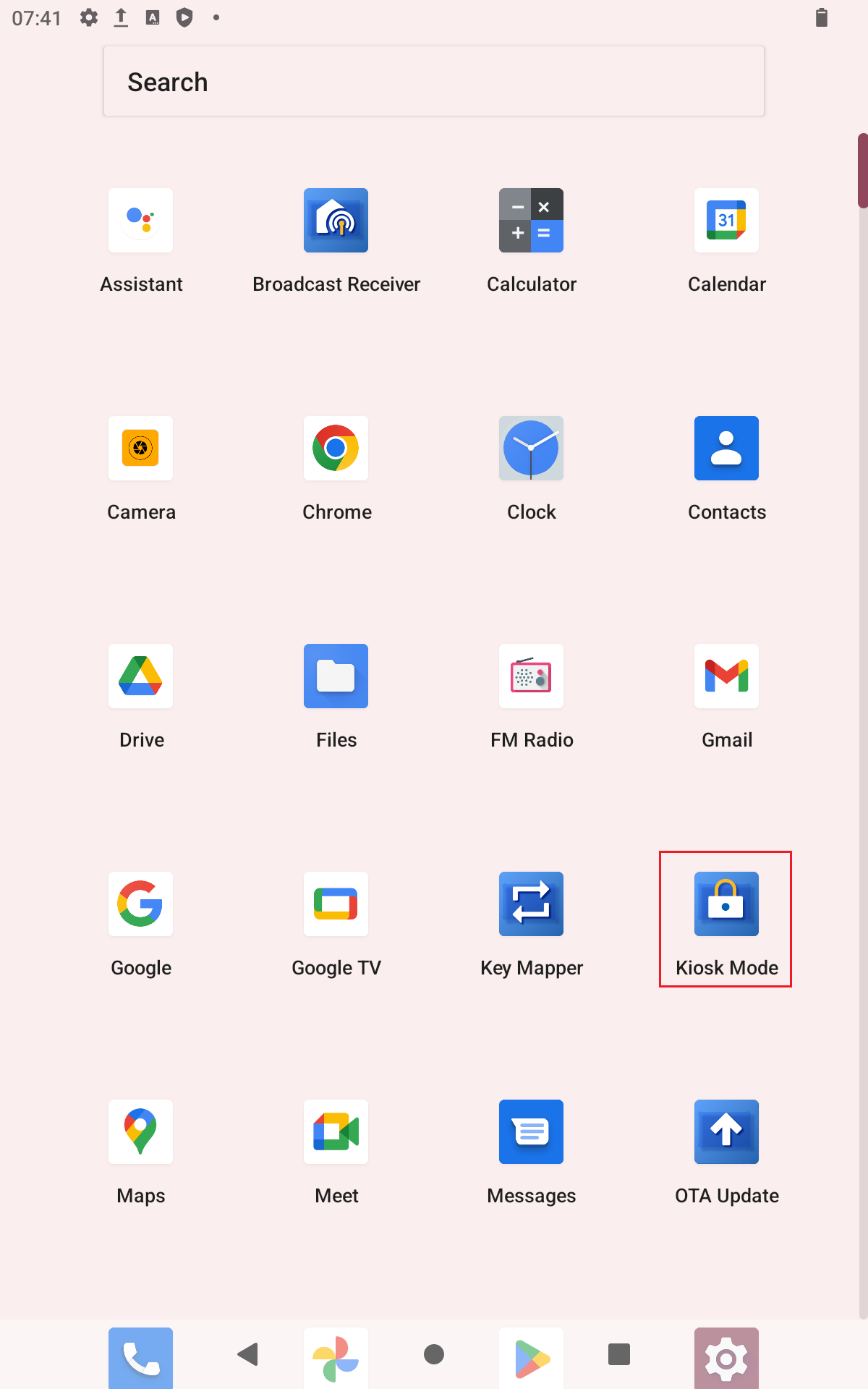Open the Messages app
Viewport: 868px width, 1389px height.
[531, 1132]
